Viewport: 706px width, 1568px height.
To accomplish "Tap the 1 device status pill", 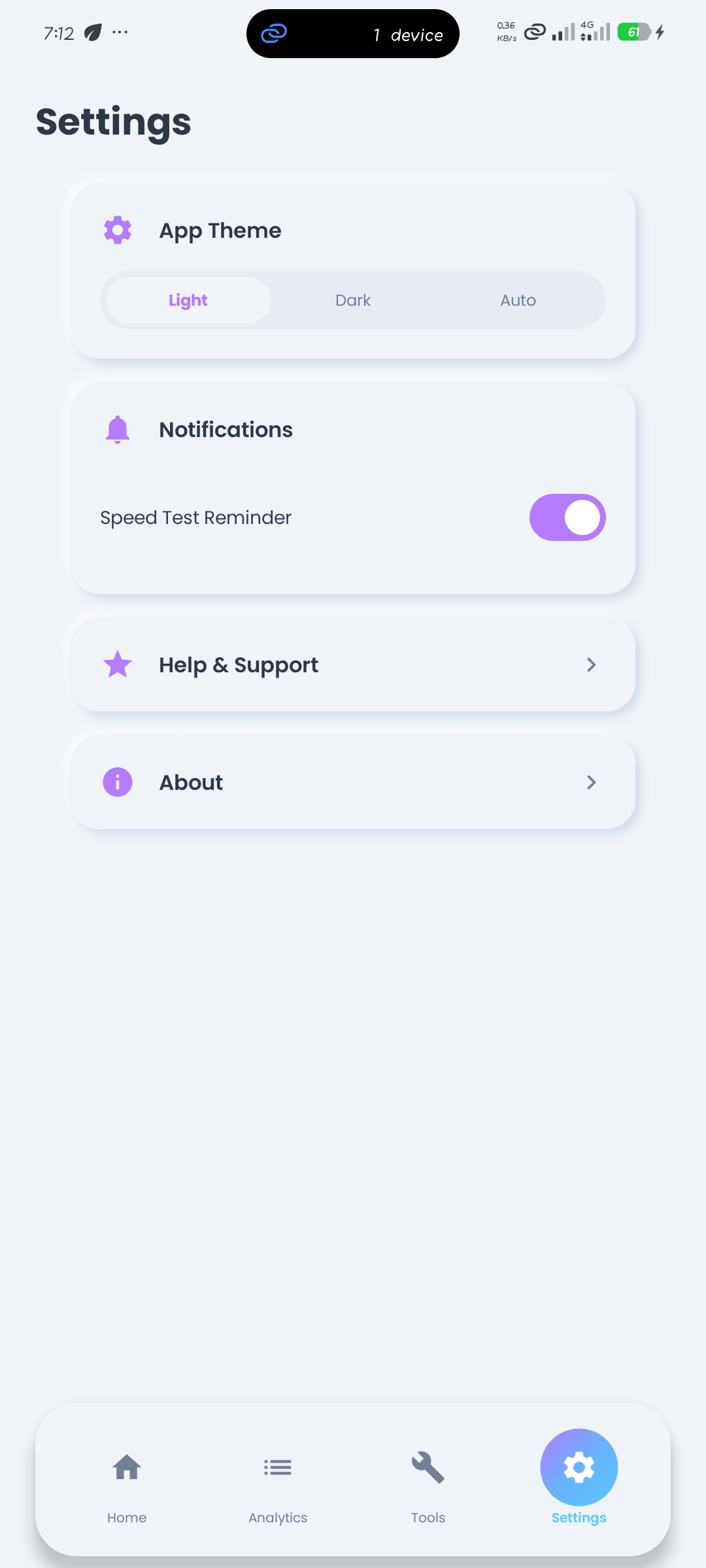I will pos(353,34).
